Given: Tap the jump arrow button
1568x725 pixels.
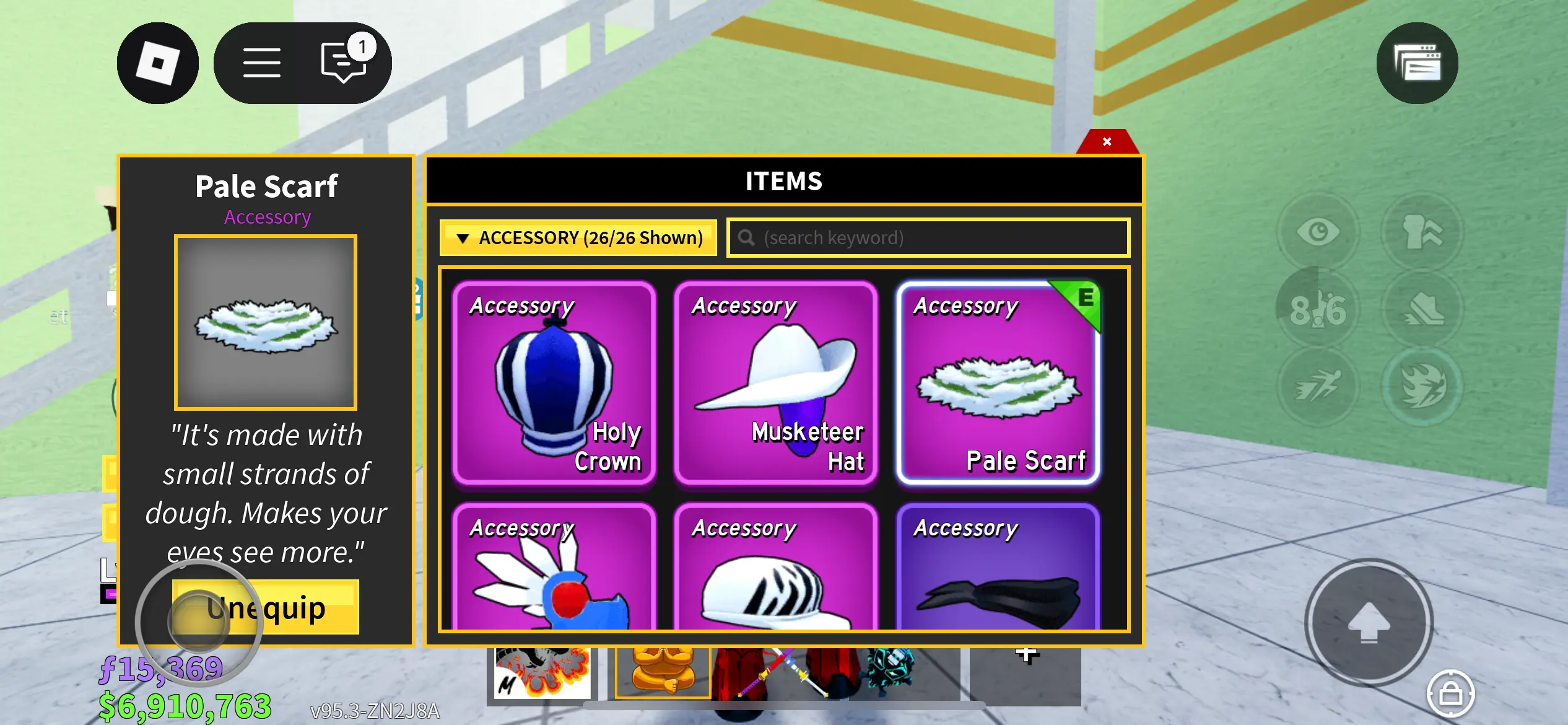Looking at the screenshot, I should tap(1369, 623).
